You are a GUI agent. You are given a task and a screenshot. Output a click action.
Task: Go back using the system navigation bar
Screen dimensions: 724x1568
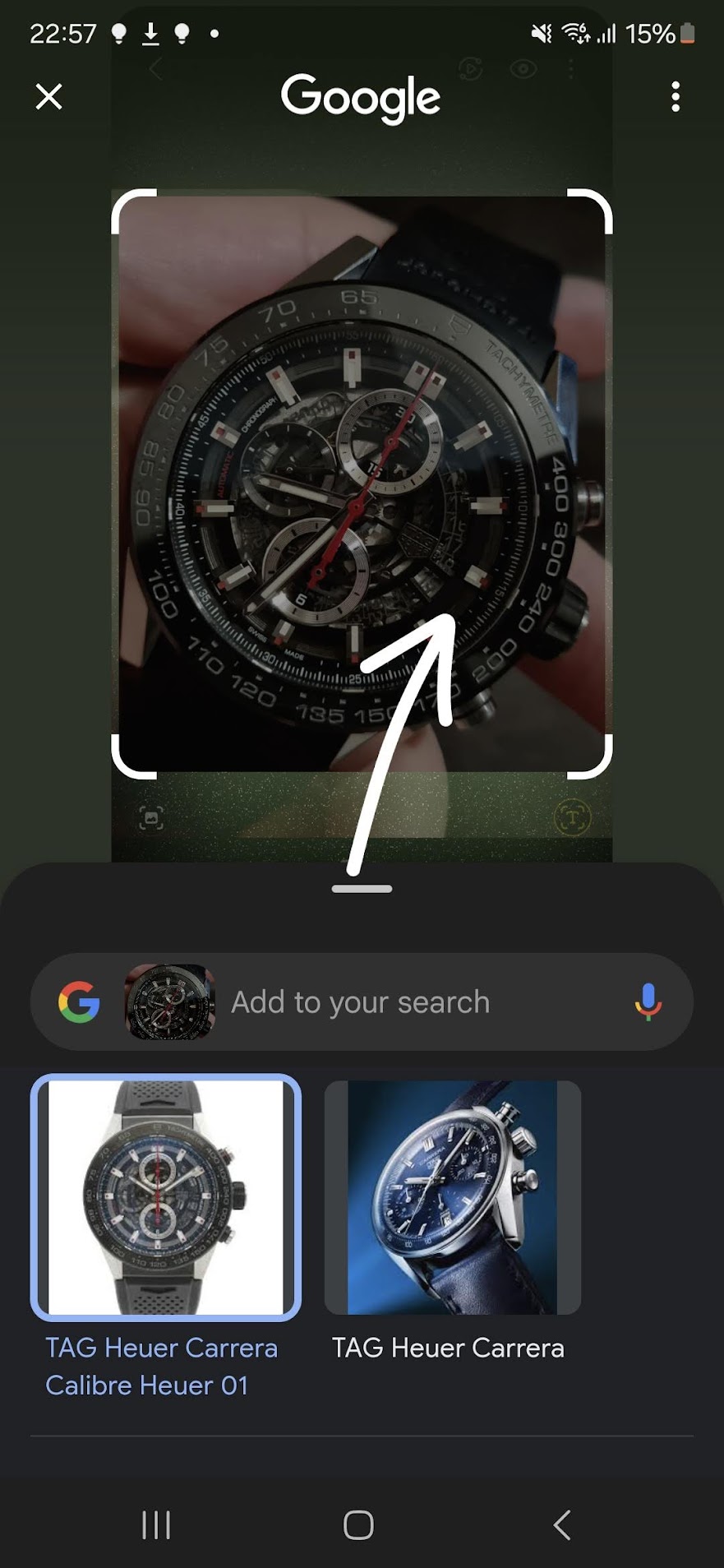tap(562, 1525)
